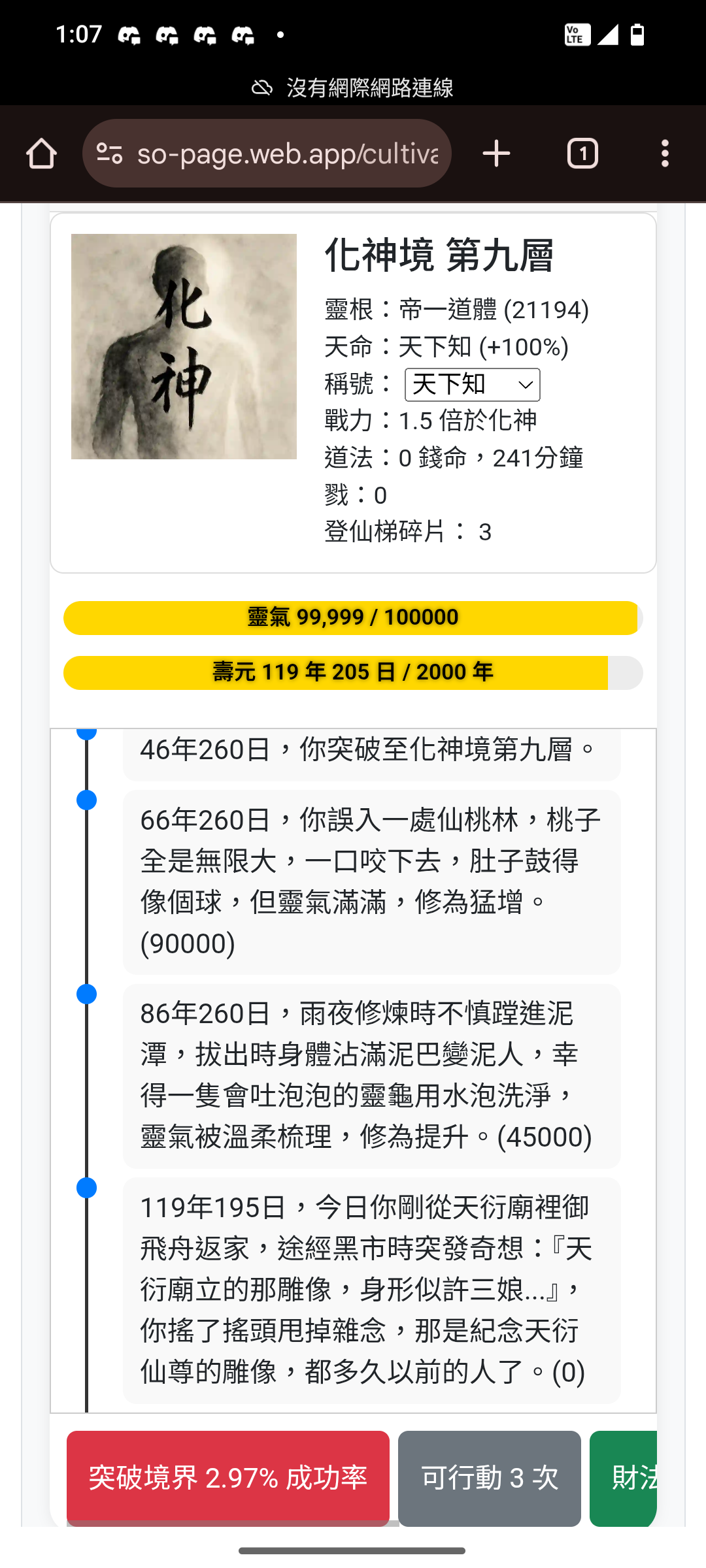Open a new browser tab
Image resolution: width=706 pixels, height=1568 pixels.
tap(496, 154)
